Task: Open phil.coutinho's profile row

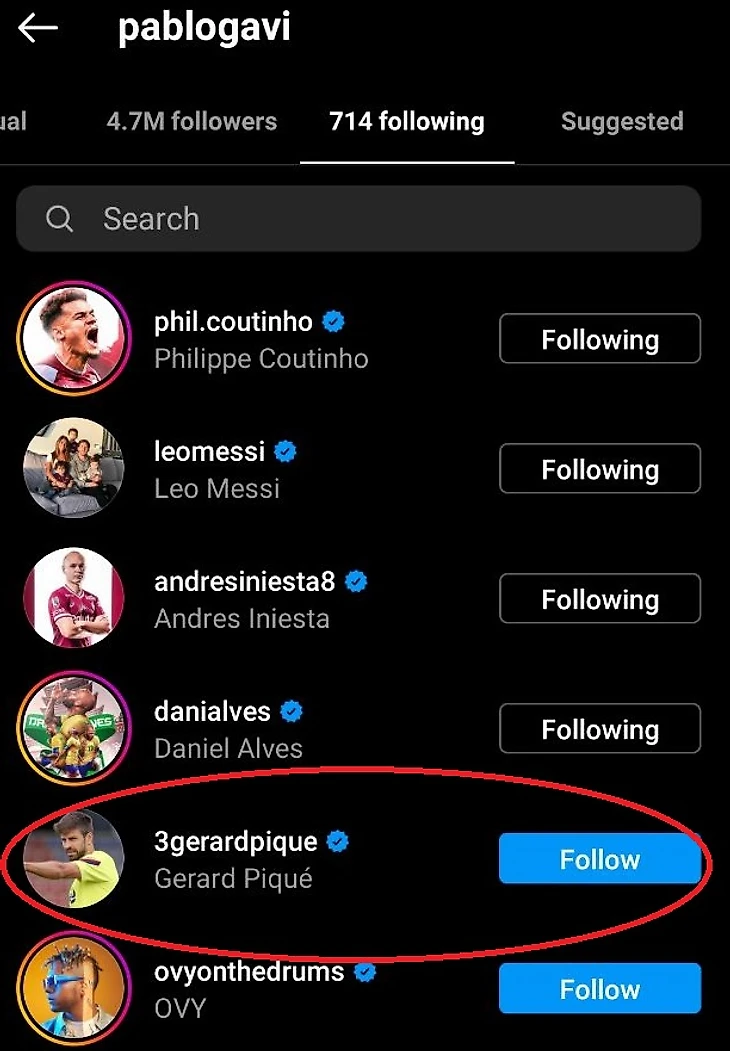Action: pyautogui.click(x=260, y=340)
